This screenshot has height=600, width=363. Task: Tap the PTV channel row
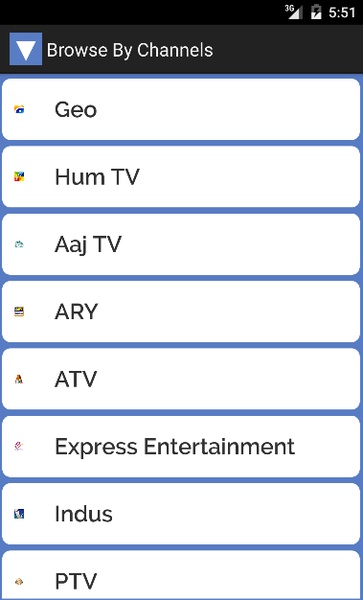click(x=181, y=575)
